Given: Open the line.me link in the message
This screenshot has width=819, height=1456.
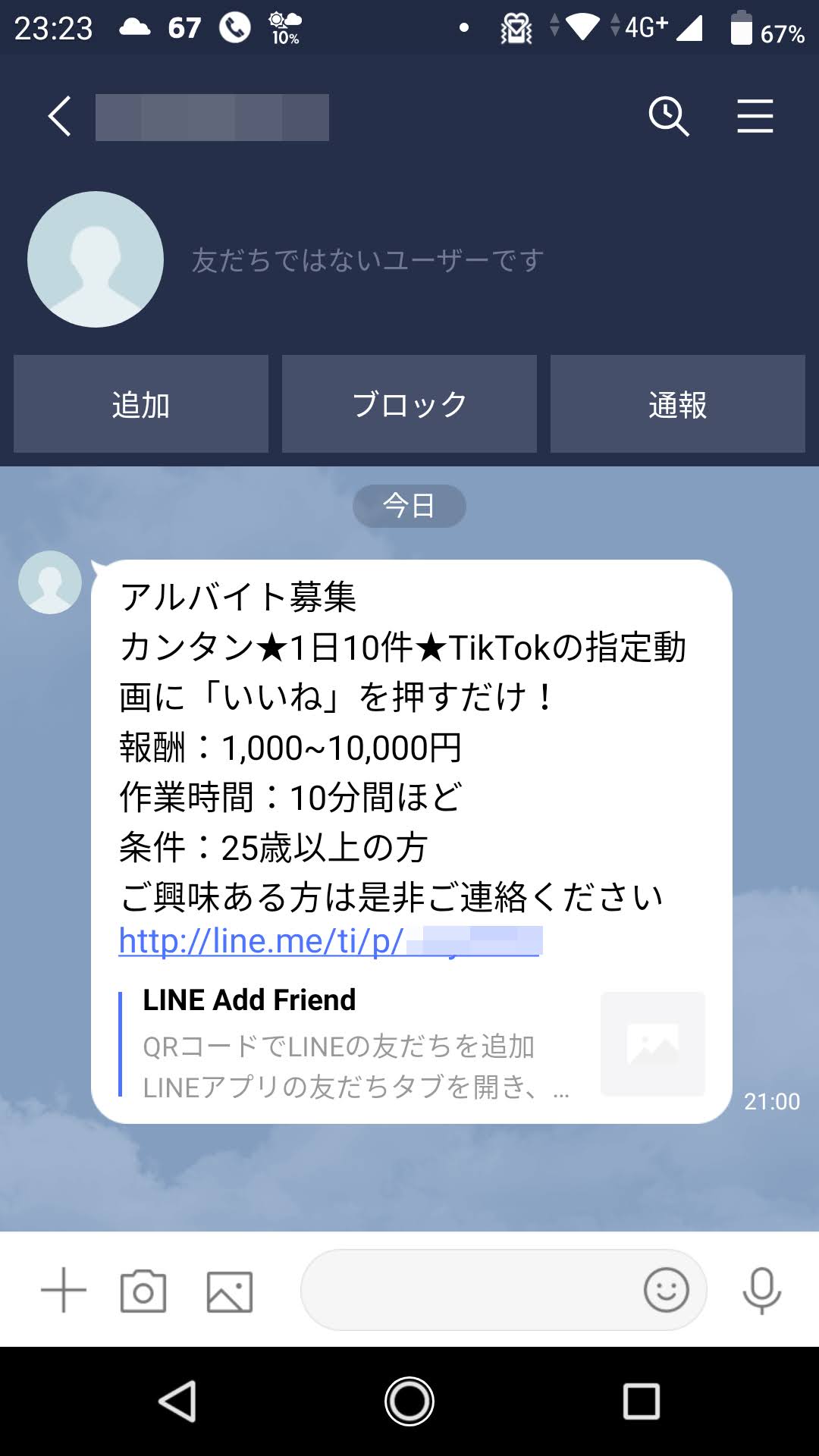Looking at the screenshot, I should [x=303, y=942].
